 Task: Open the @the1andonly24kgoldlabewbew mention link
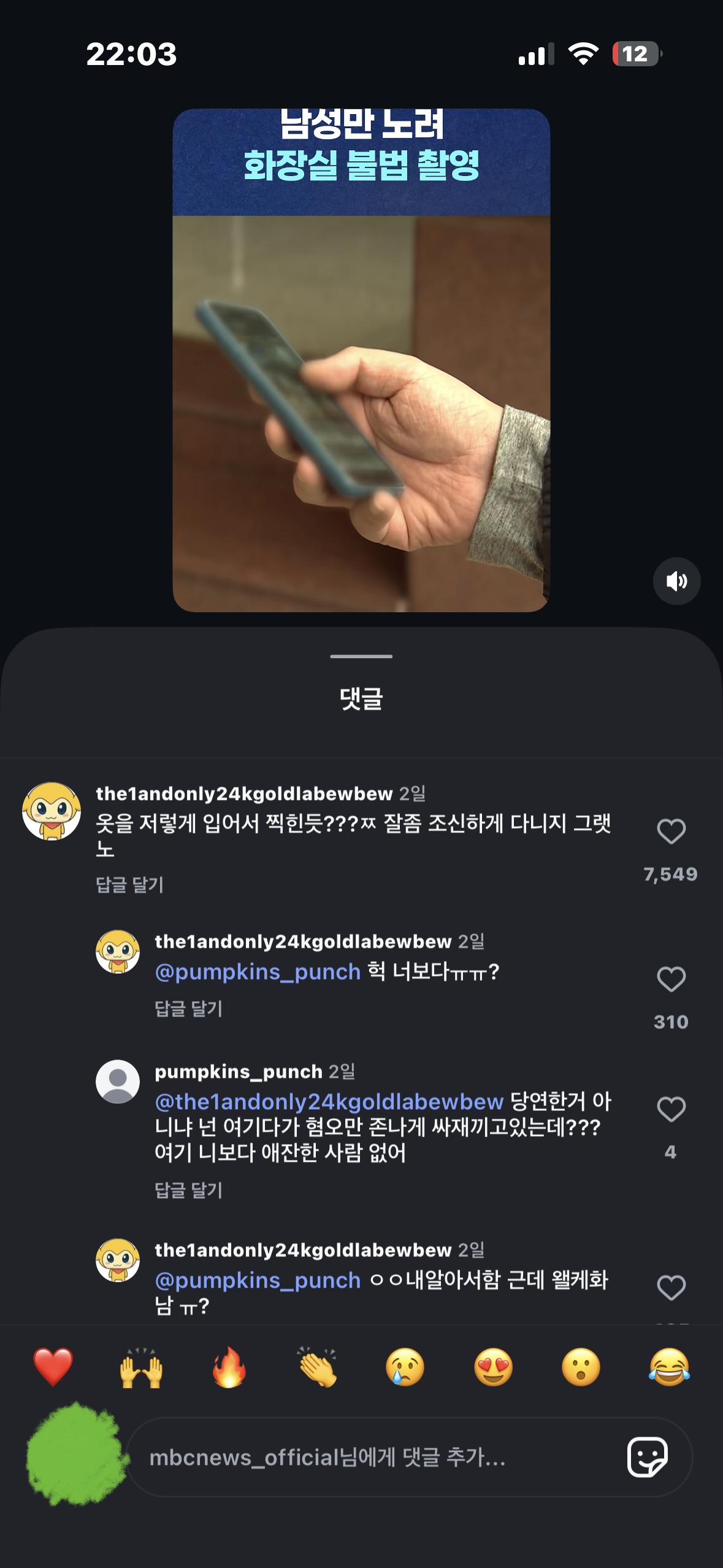point(329,1102)
